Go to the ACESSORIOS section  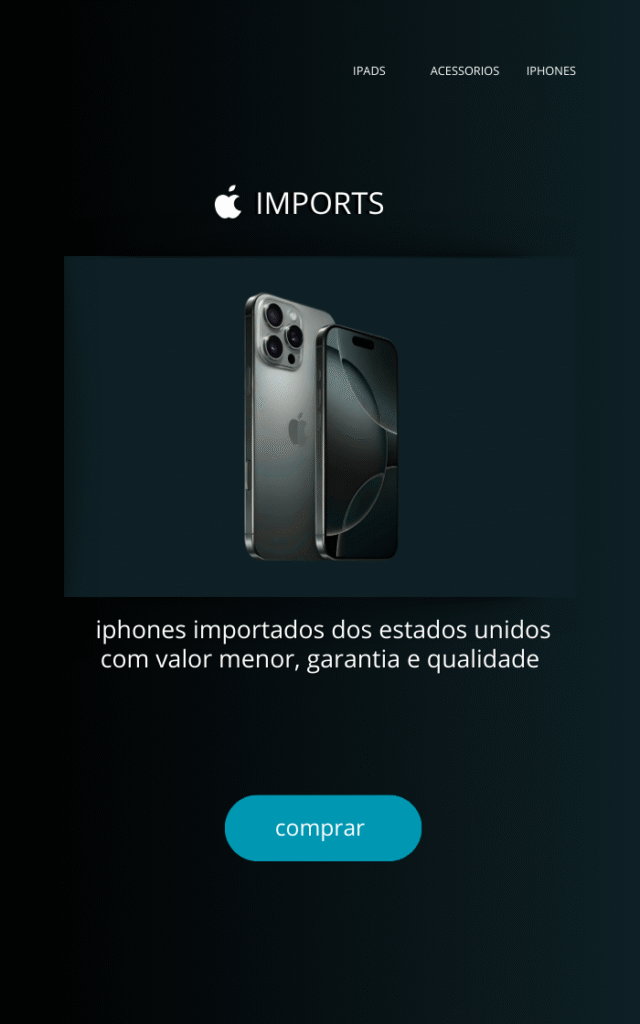pos(464,71)
